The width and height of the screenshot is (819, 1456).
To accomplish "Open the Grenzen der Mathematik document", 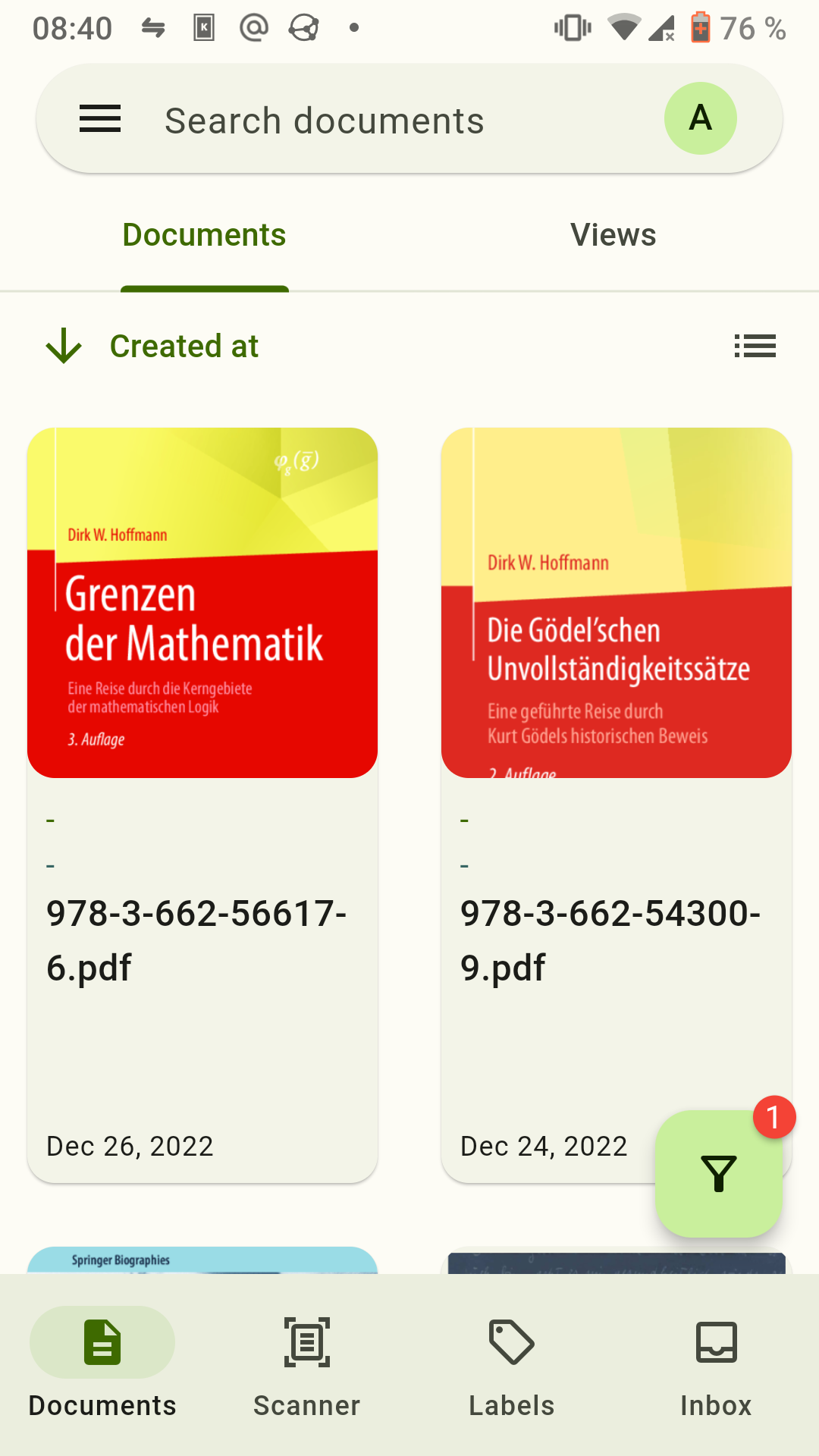I will click(x=202, y=804).
